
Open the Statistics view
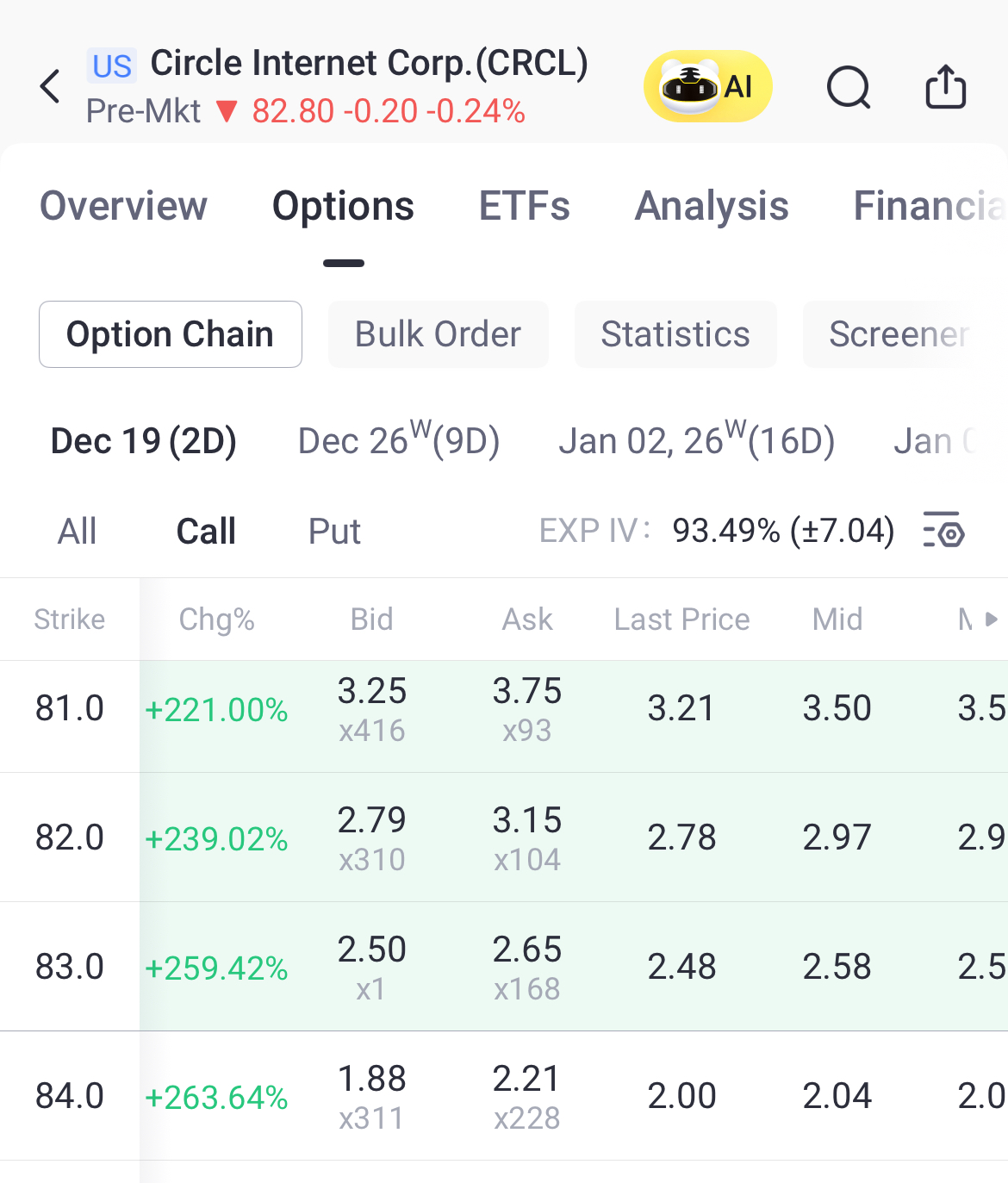[x=675, y=334]
